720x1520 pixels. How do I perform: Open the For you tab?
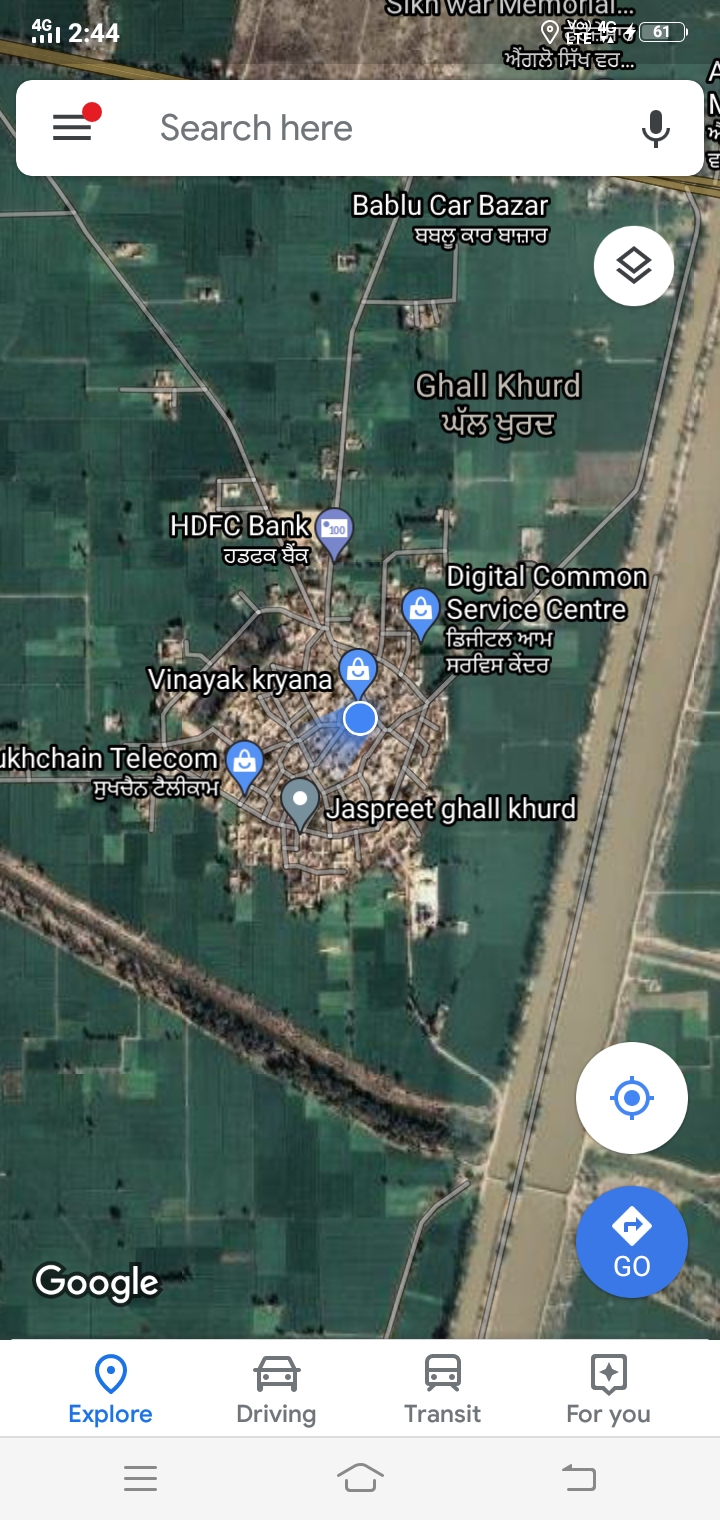(608, 1390)
